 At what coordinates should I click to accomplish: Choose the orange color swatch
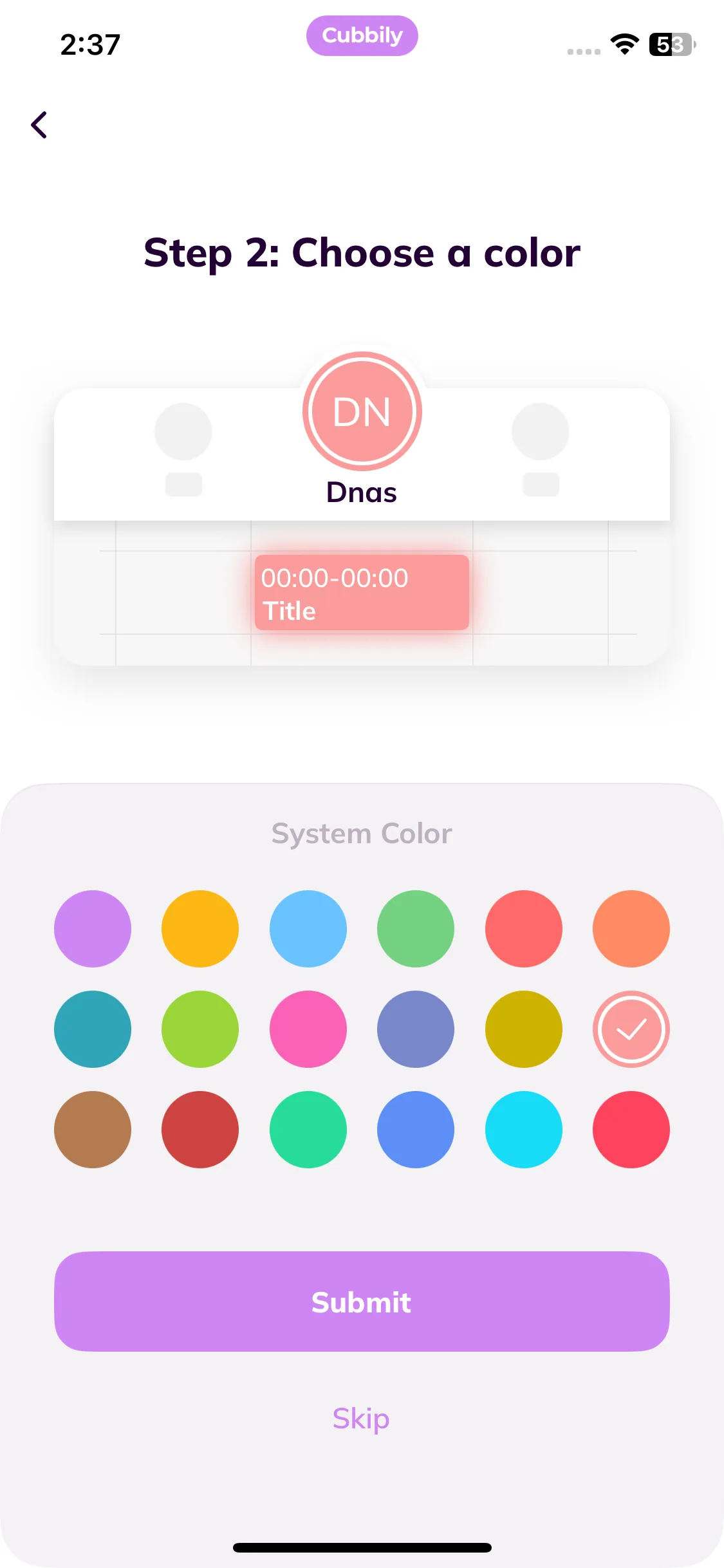(631, 929)
